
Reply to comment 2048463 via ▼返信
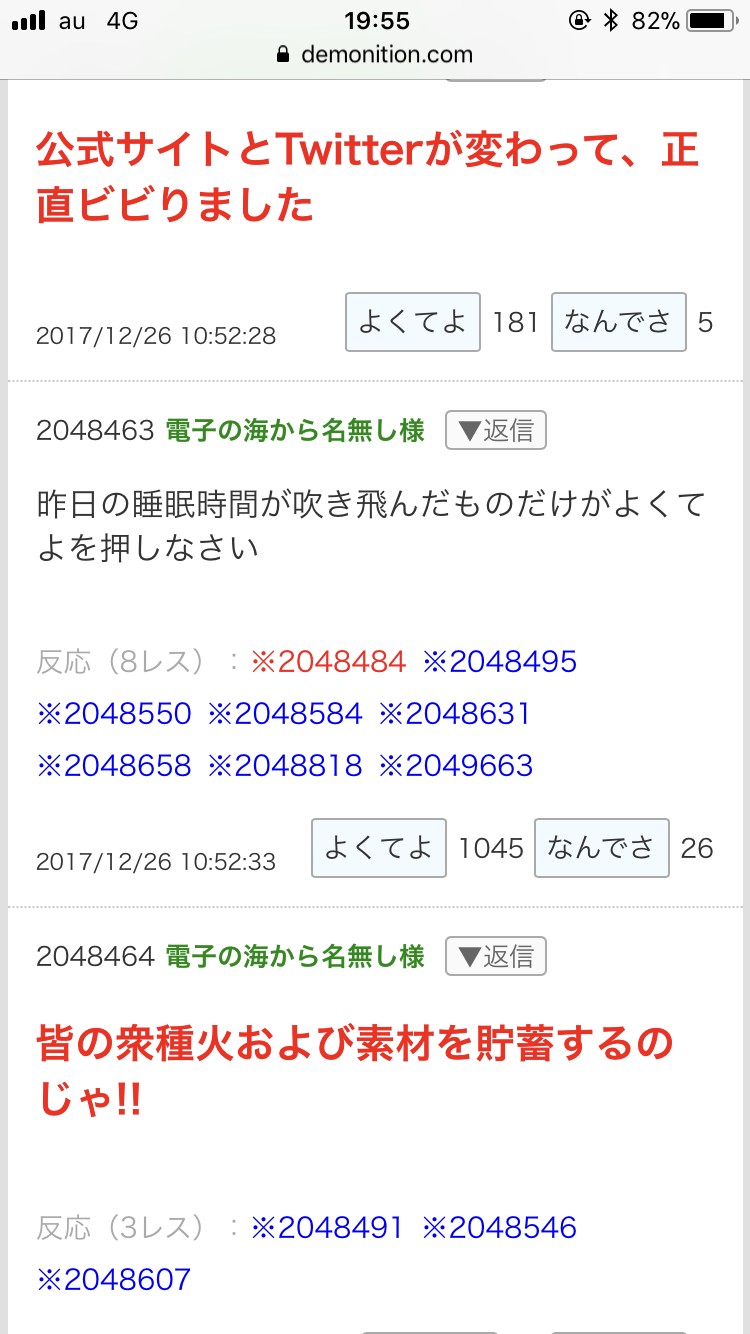[496, 431]
